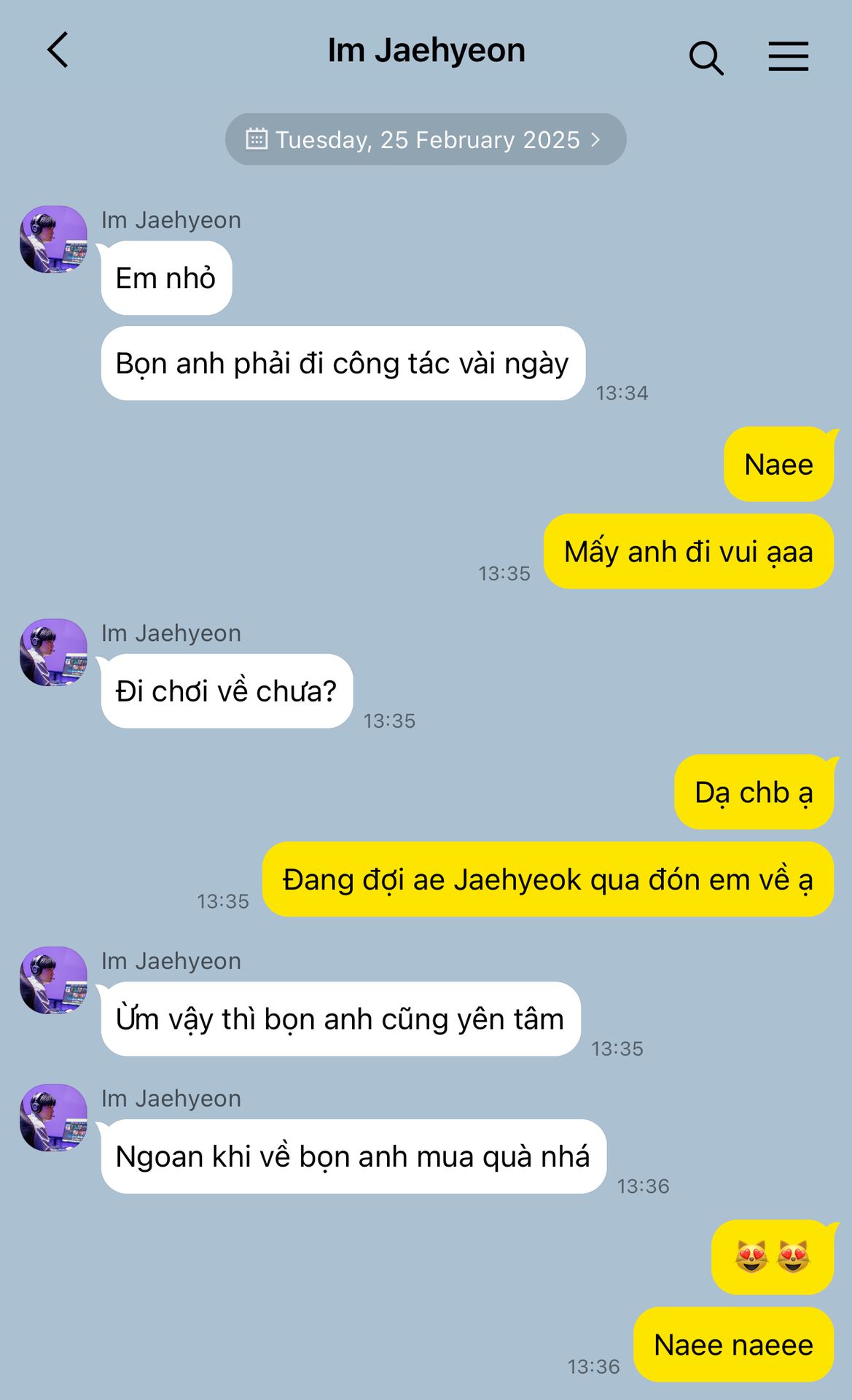Open the chat hamburger menu

(x=789, y=56)
